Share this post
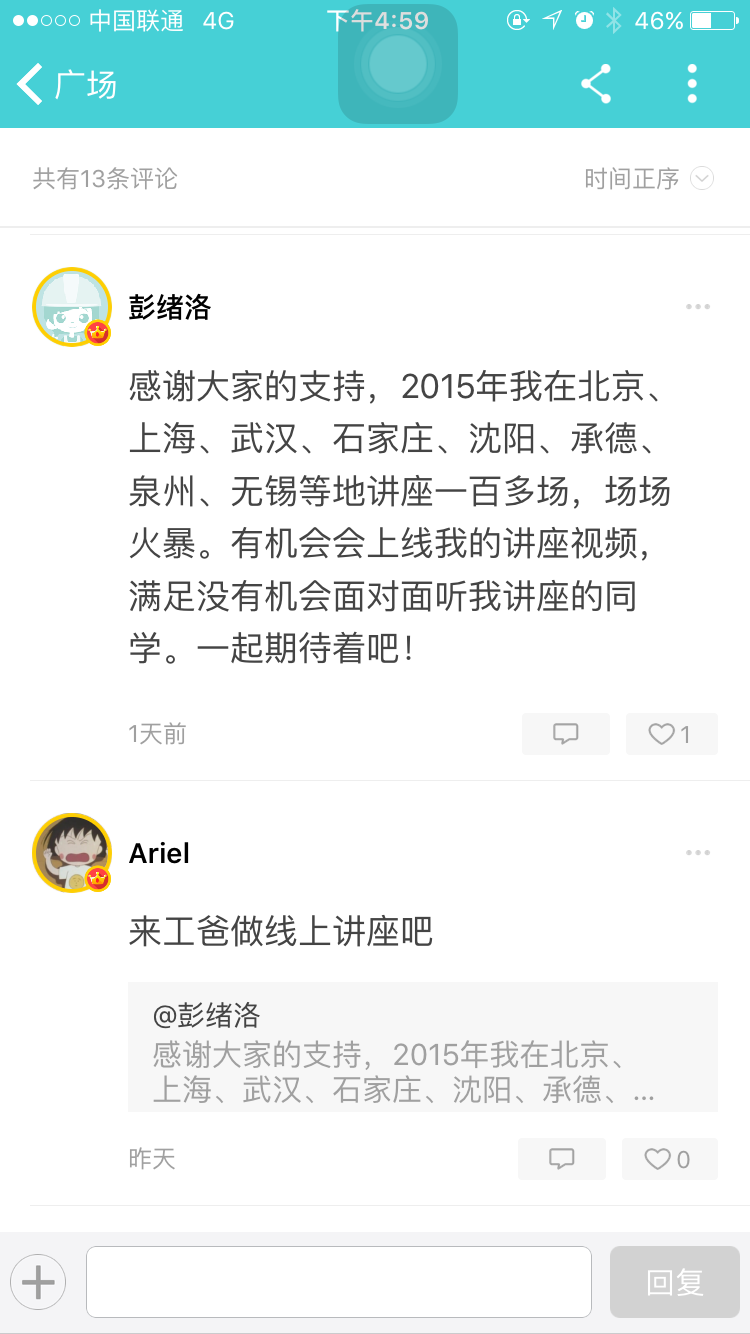 [596, 85]
